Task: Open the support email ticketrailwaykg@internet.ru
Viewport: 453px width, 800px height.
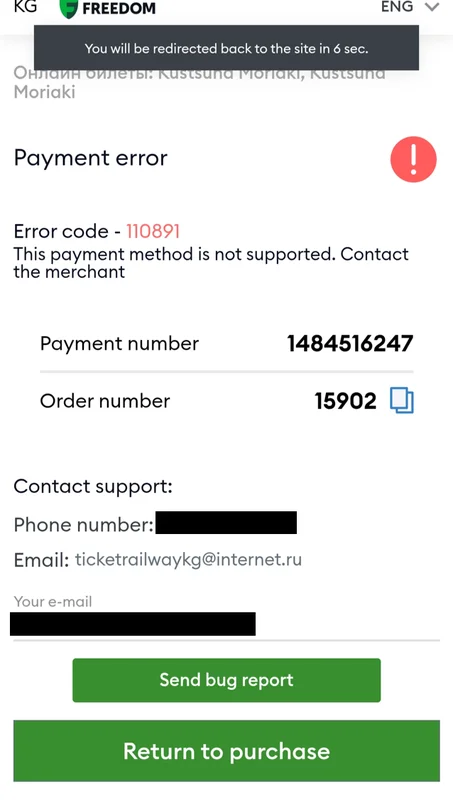Action: click(x=188, y=560)
